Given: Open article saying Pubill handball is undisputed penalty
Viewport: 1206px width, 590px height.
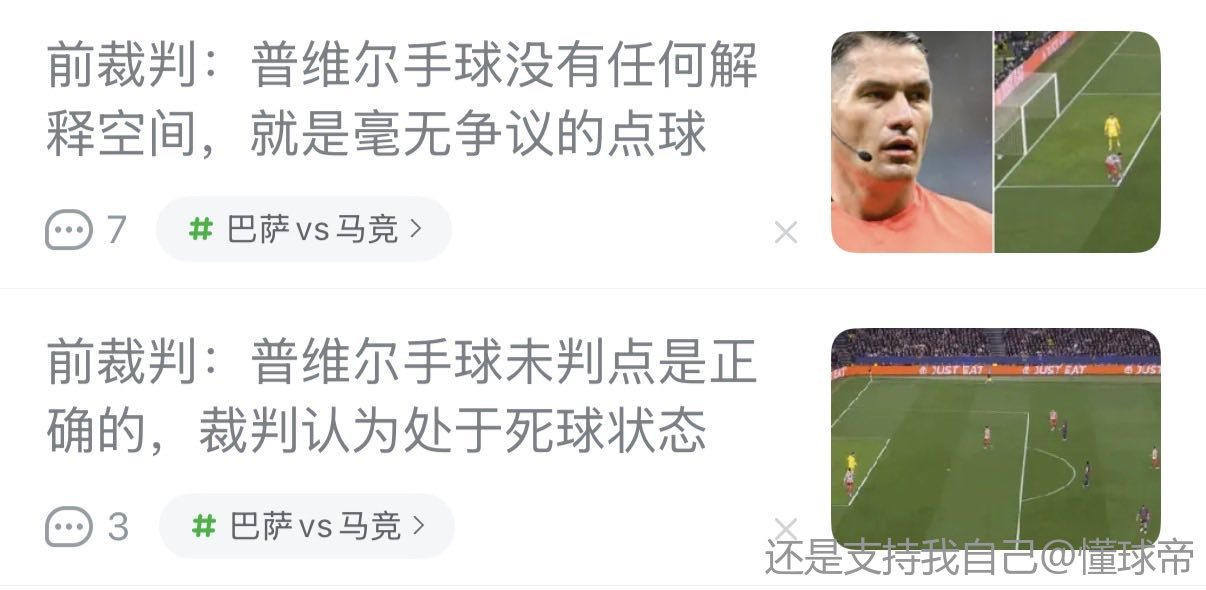Looking at the screenshot, I should 400,100.
